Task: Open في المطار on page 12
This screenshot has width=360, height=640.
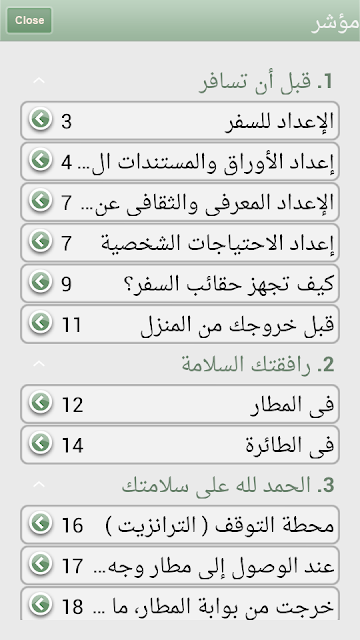Action: pyautogui.click(x=180, y=404)
